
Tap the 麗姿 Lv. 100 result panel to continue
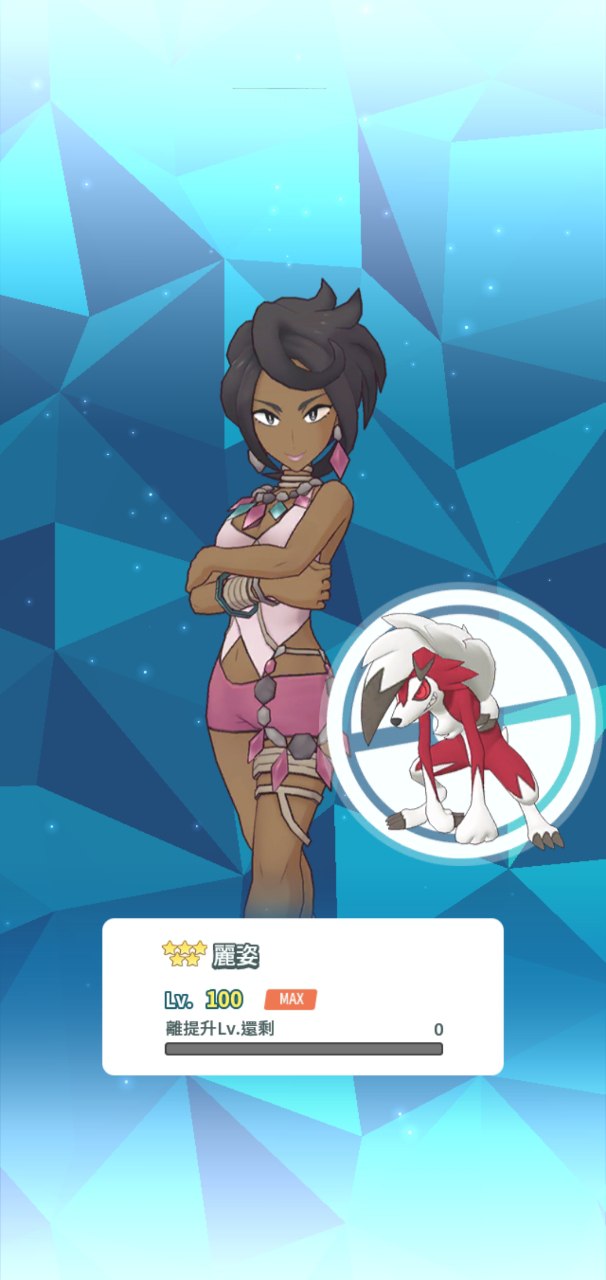pos(302,996)
